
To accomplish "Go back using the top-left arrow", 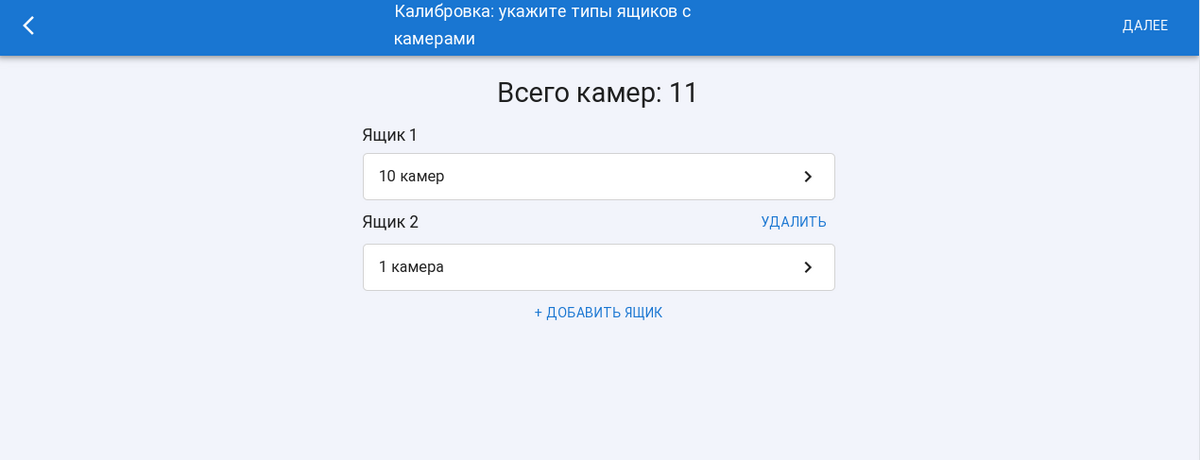I will [28, 26].
